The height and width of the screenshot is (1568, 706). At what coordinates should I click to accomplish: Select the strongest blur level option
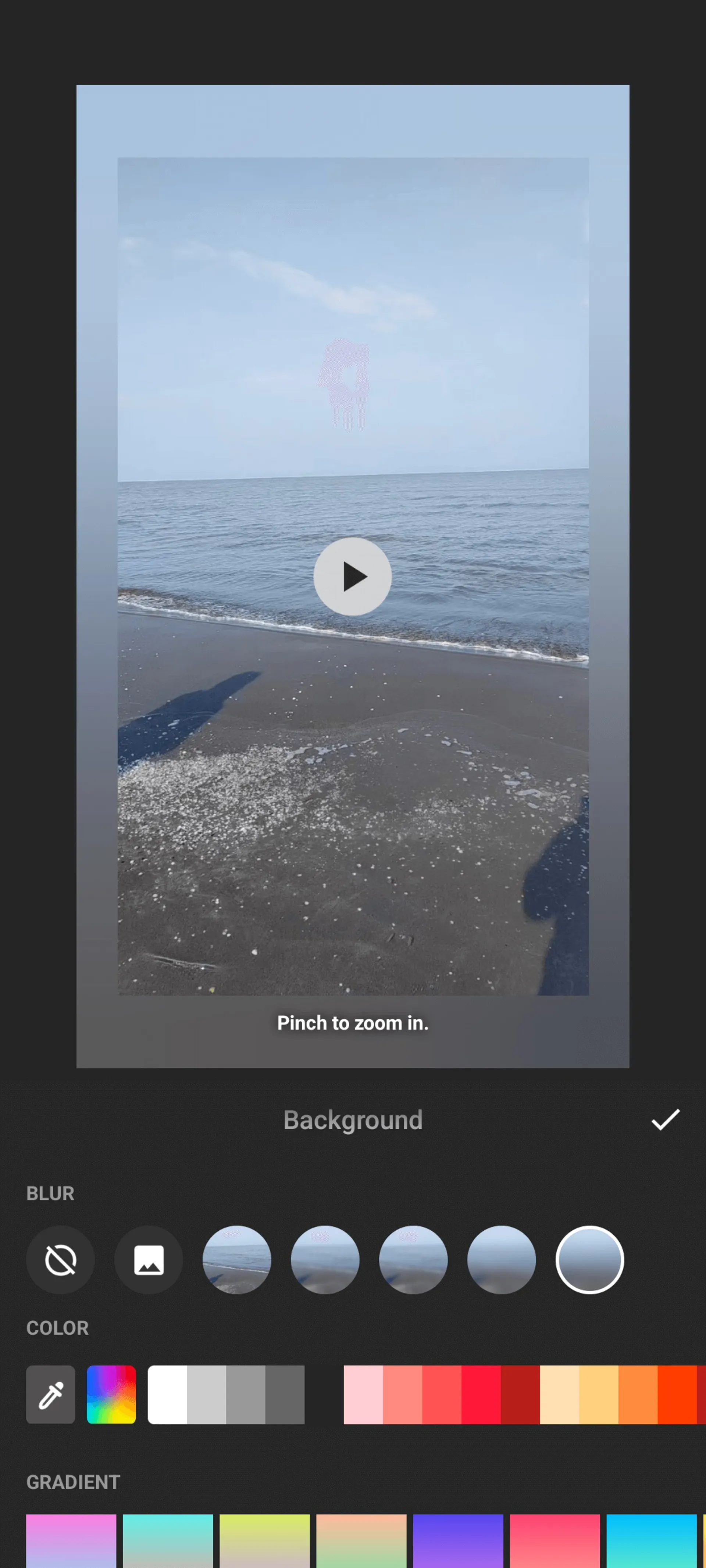click(589, 1259)
